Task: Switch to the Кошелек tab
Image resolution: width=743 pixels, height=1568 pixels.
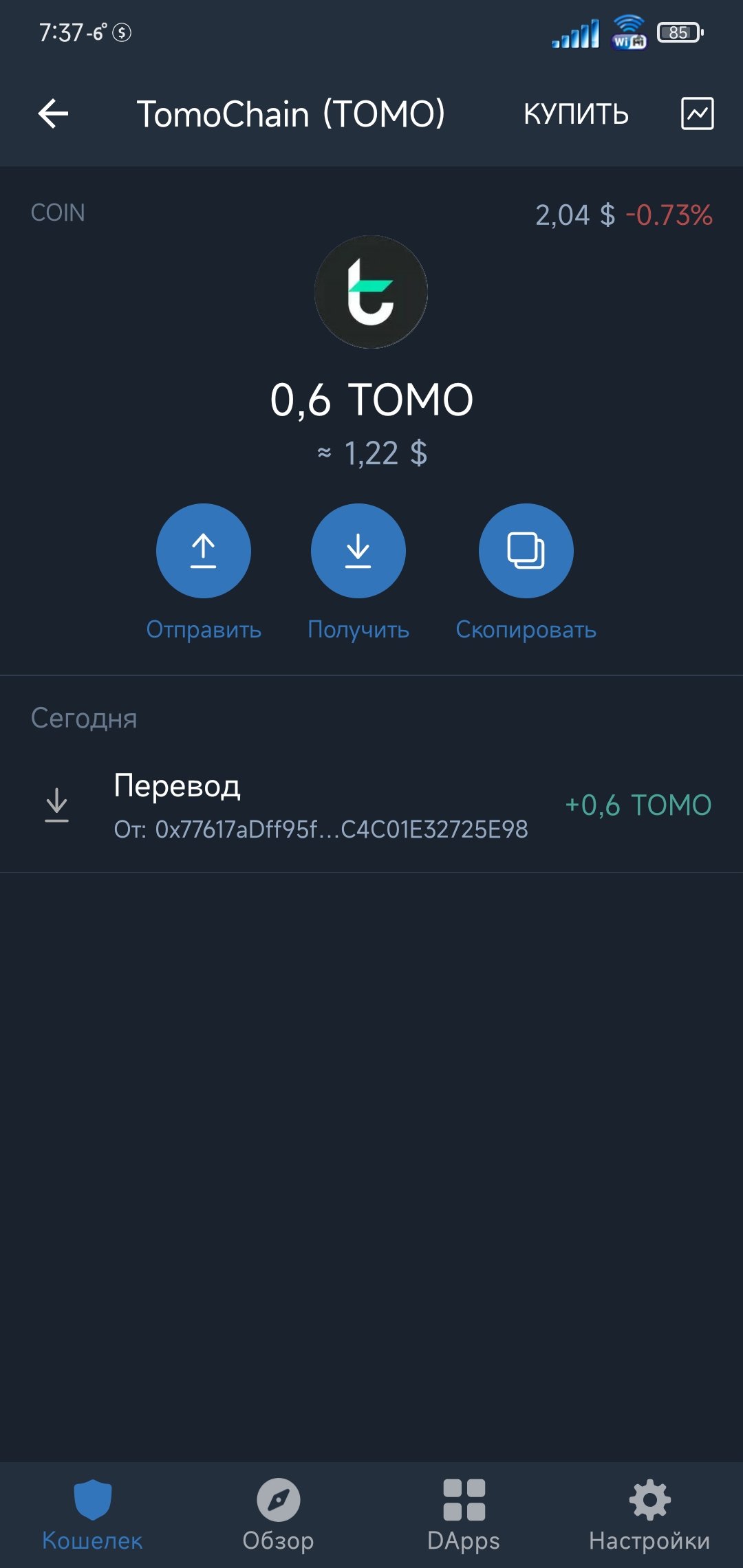Action: pos(92,1513)
